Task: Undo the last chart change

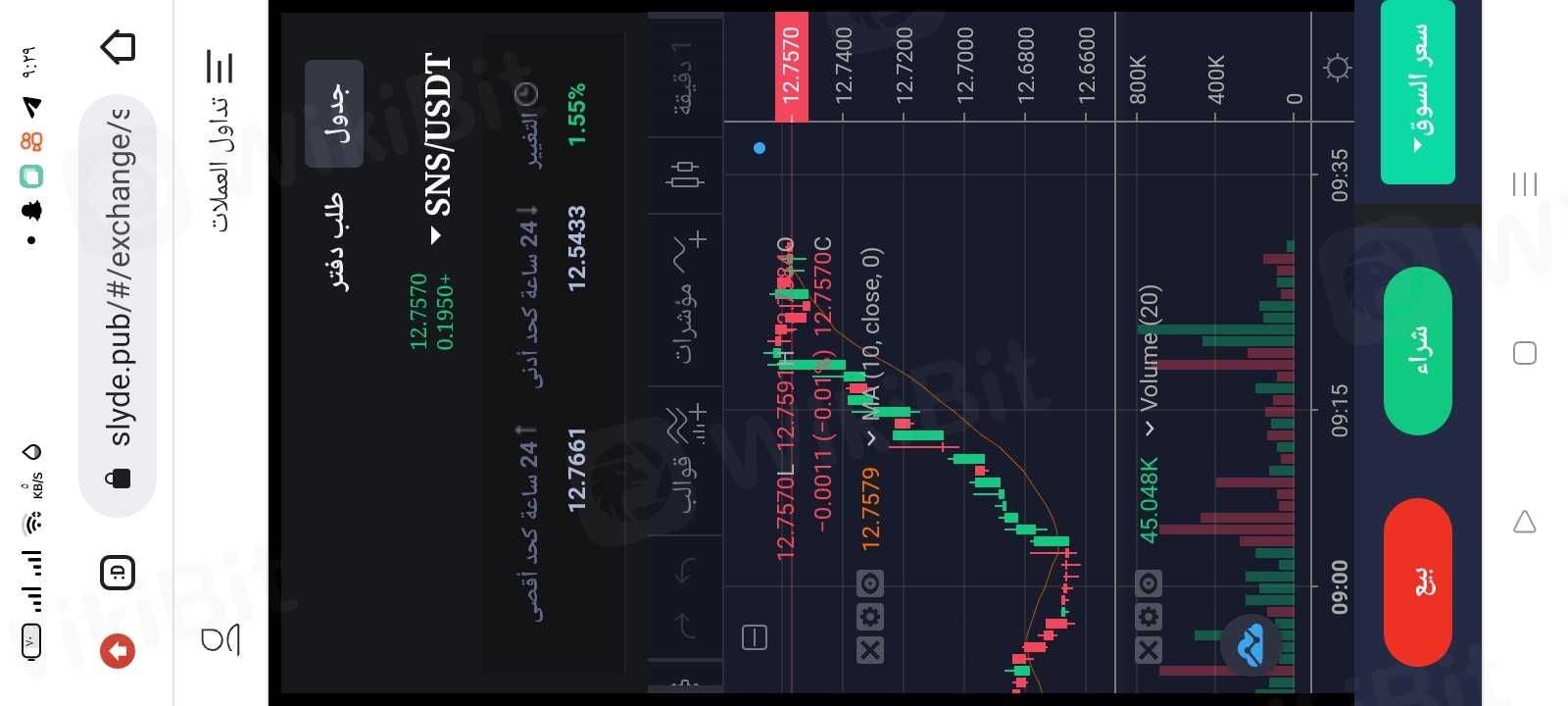Action: 684,572
